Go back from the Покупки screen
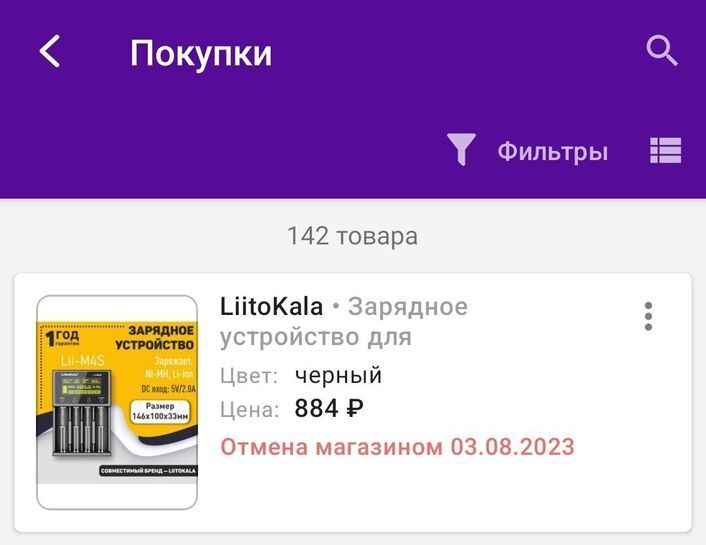The height and width of the screenshot is (545, 706). [50, 52]
